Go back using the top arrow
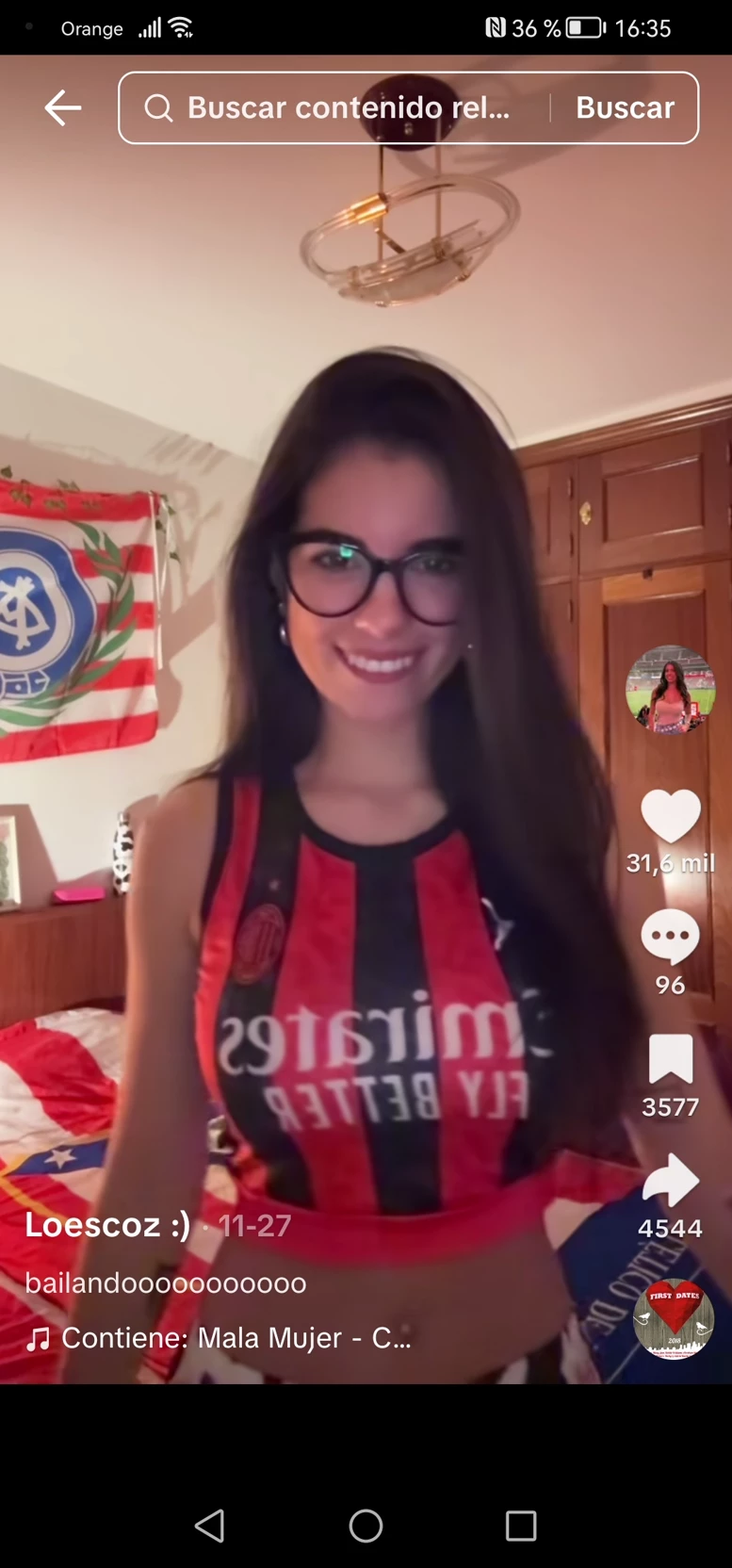Viewport: 732px width, 1568px height. click(x=62, y=108)
